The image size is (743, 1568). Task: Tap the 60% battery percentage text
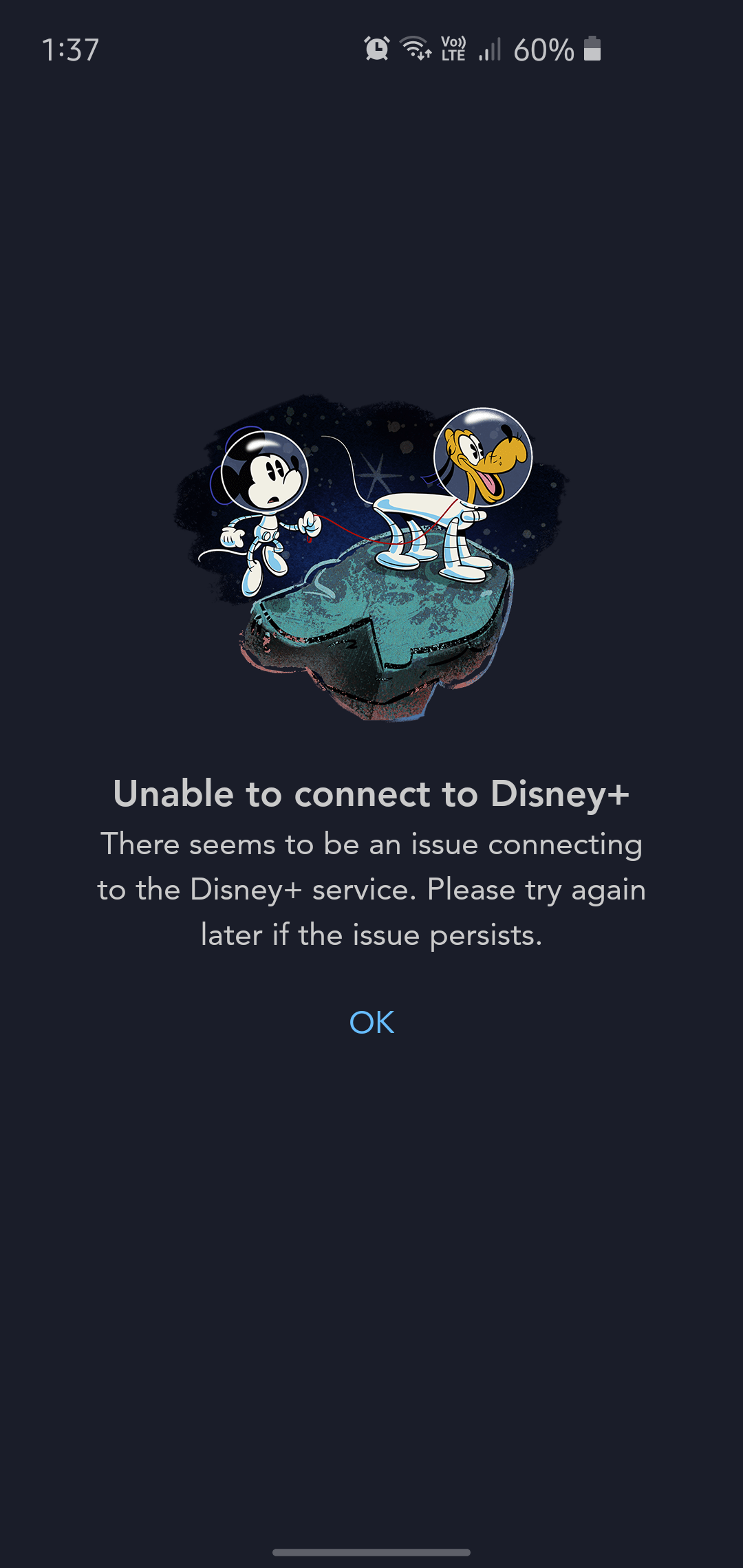[x=543, y=49]
